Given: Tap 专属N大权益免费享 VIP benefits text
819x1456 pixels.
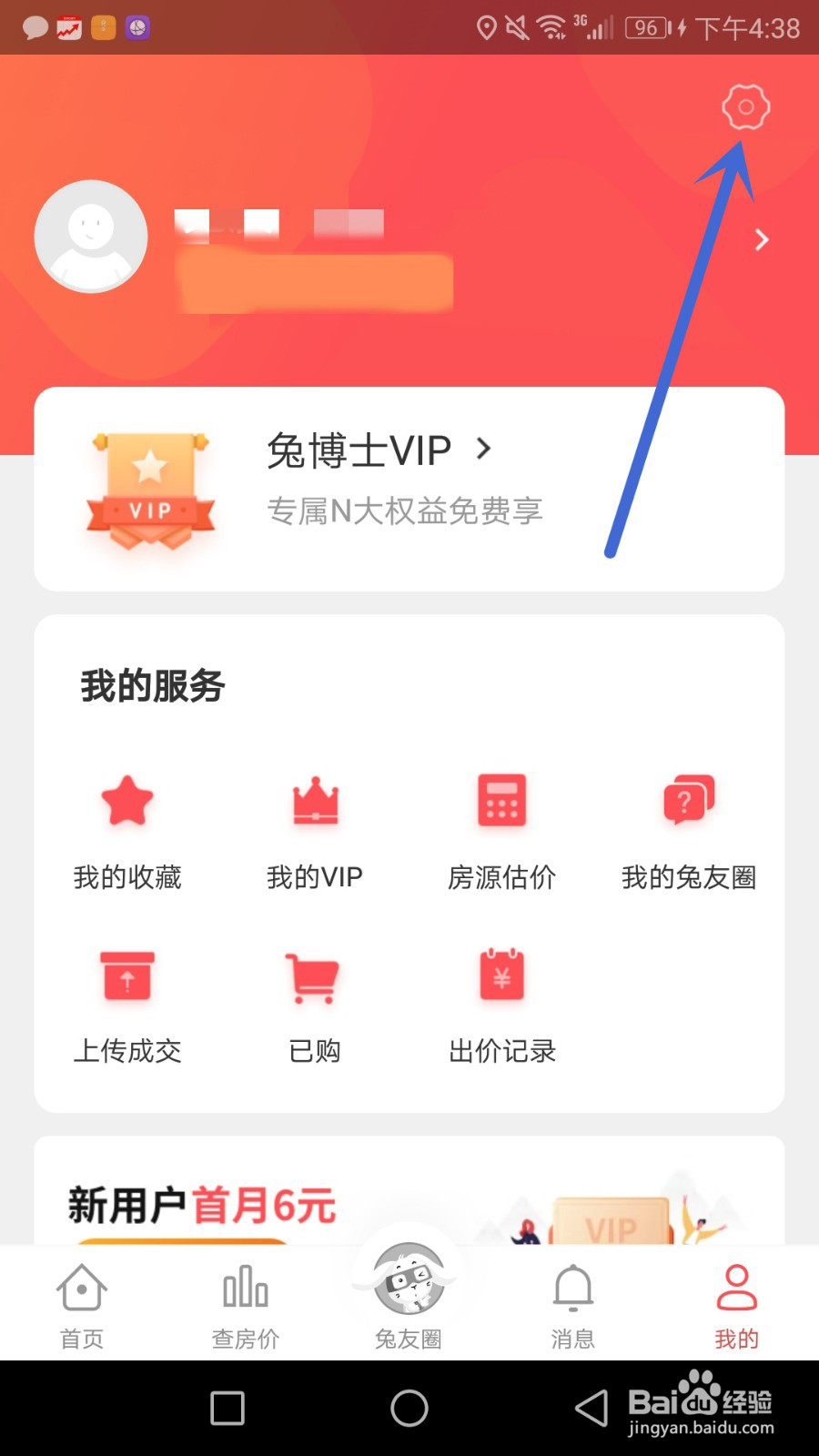Looking at the screenshot, I should (406, 511).
